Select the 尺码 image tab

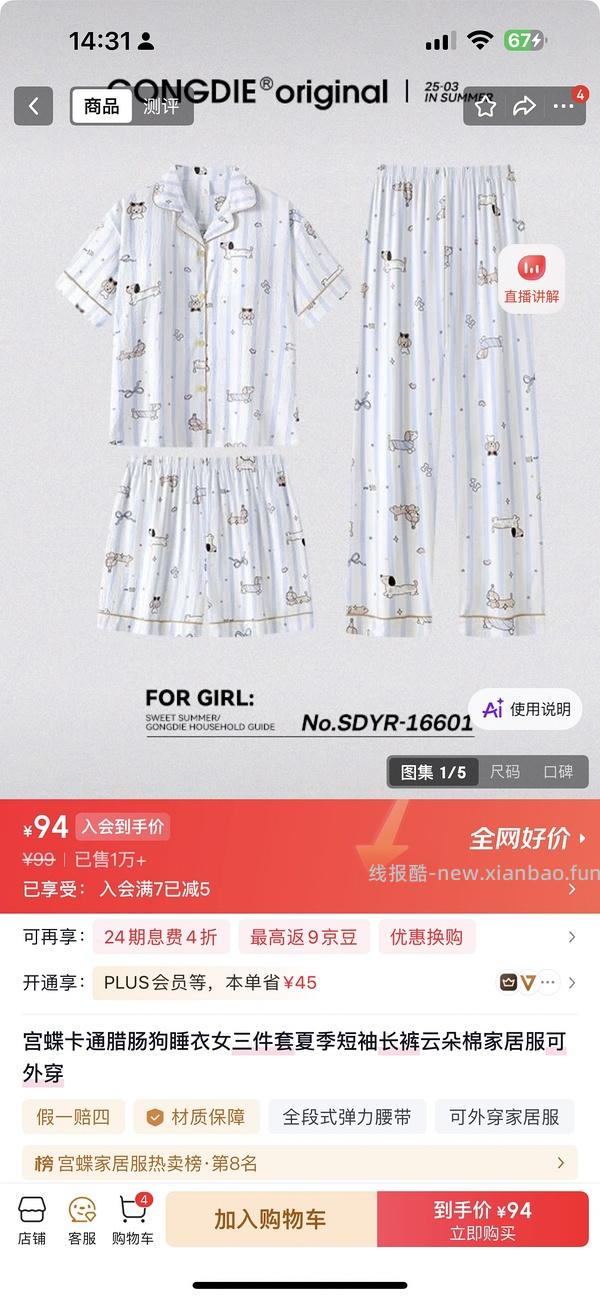pyautogui.click(x=505, y=772)
